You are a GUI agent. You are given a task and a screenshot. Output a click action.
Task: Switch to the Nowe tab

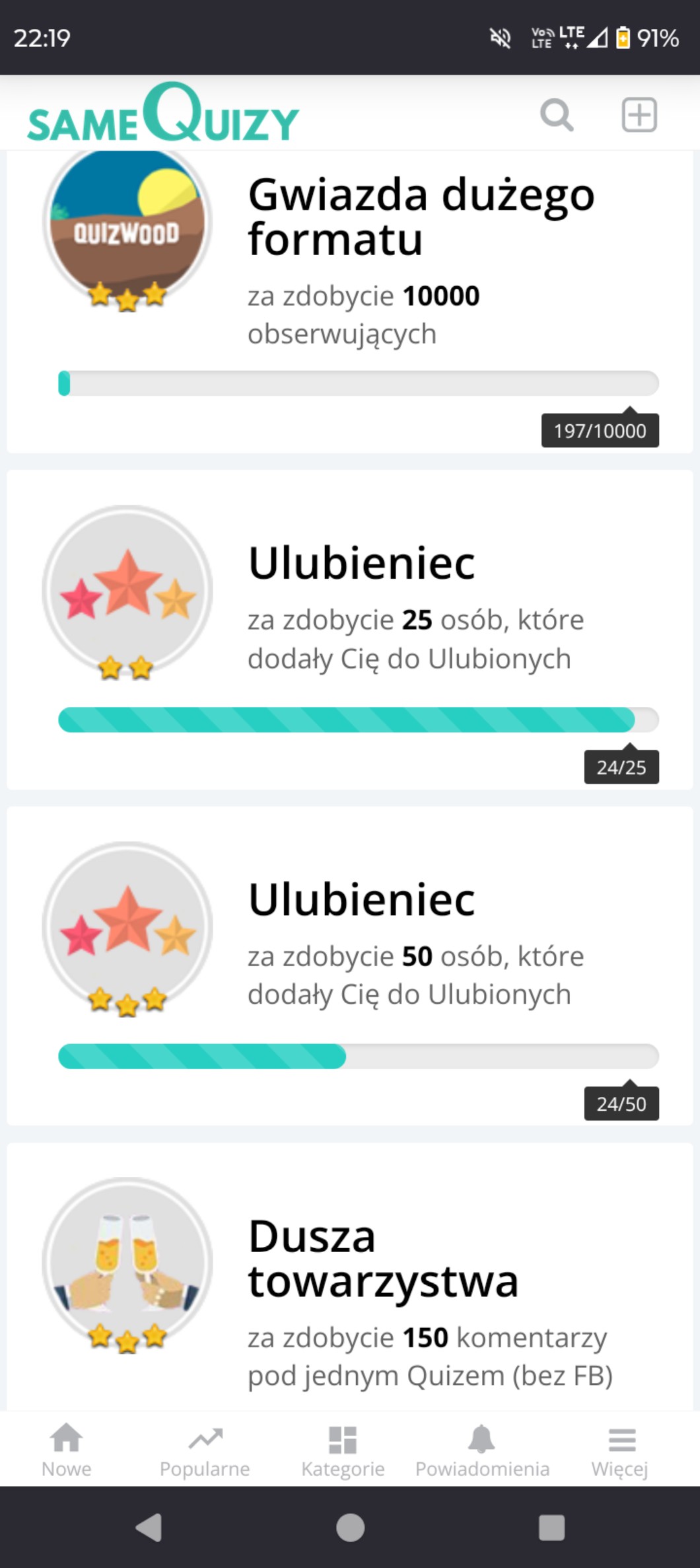click(x=67, y=1450)
